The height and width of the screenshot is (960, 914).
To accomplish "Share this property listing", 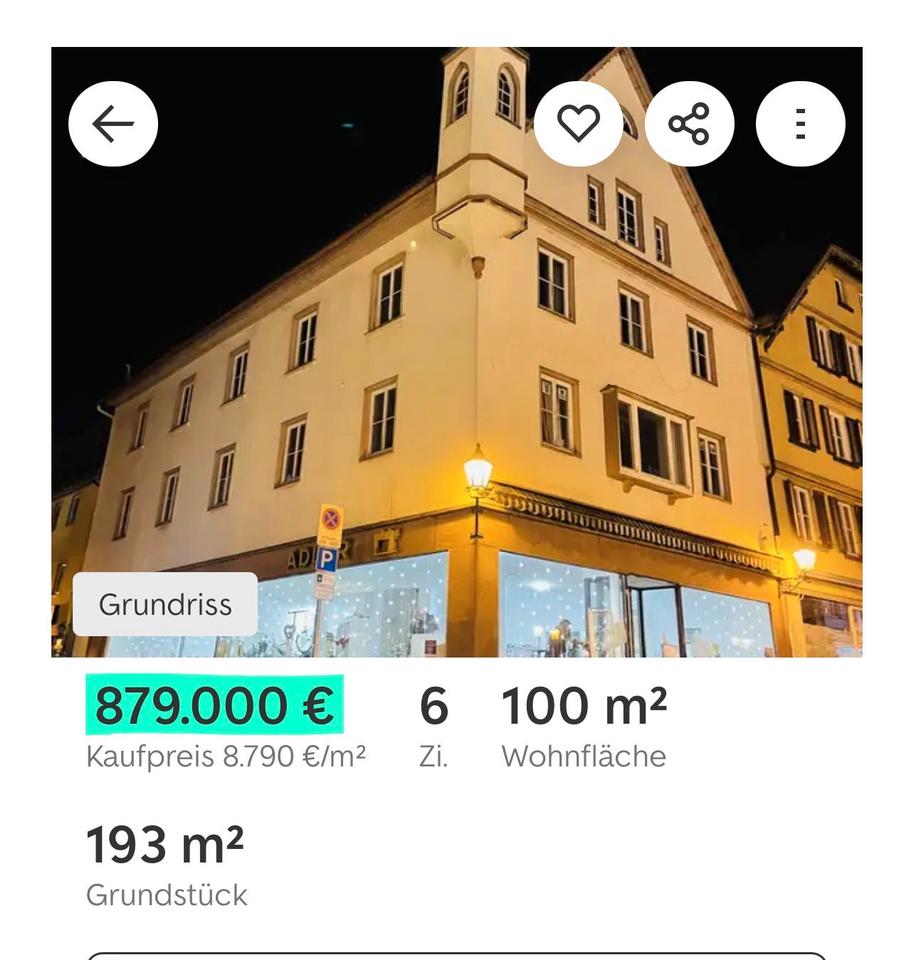I will [x=689, y=124].
